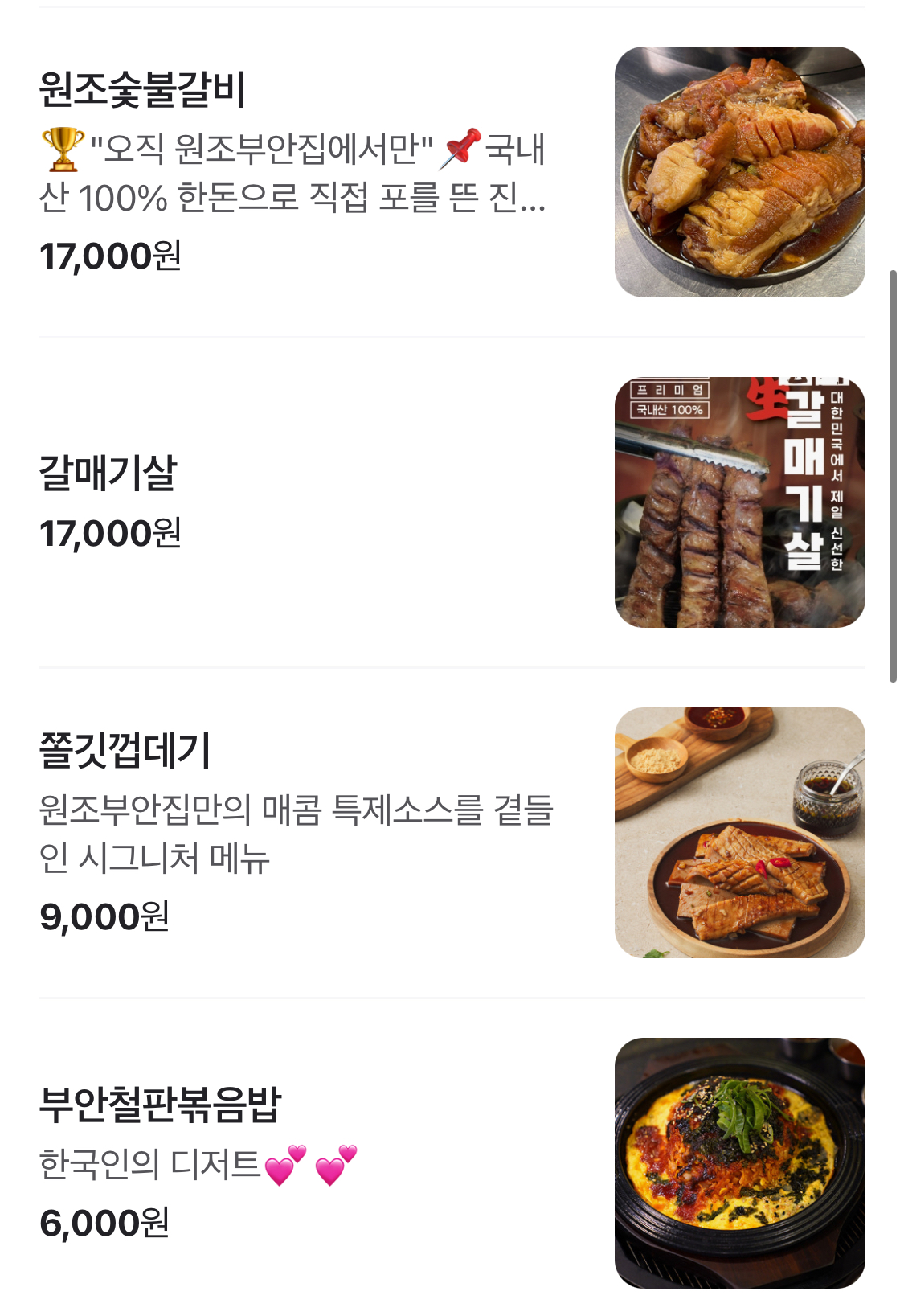Tap the 원조숯불갈비 food photo

coord(739,172)
